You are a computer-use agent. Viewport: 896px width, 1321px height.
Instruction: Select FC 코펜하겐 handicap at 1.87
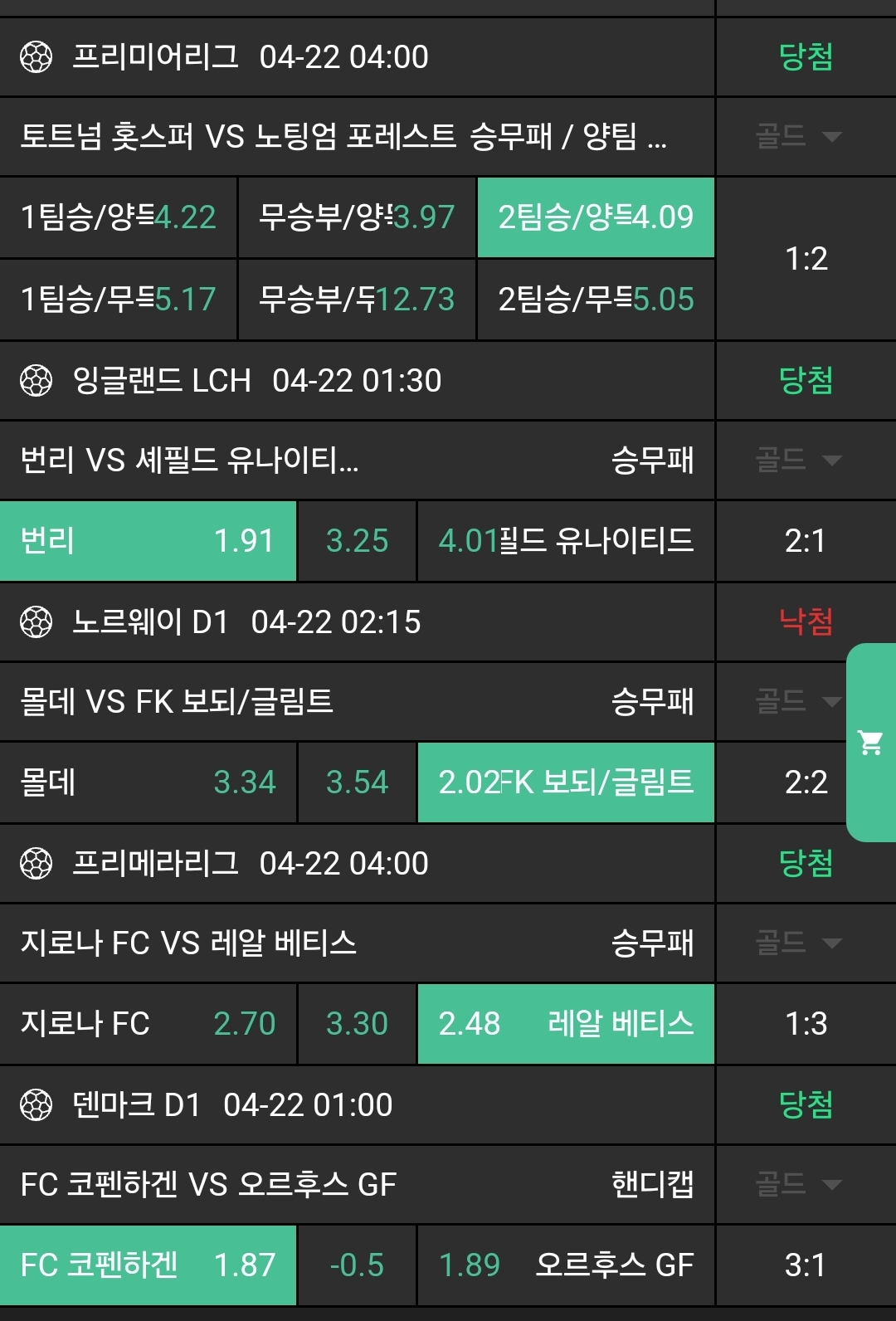[148, 1265]
